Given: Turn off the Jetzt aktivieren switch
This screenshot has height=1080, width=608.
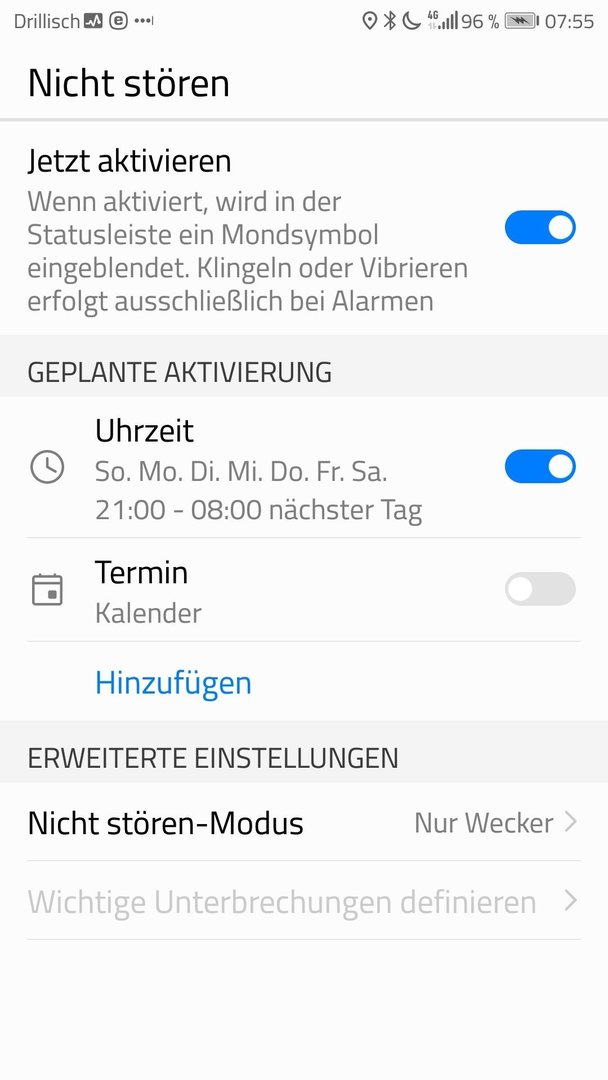Looking at the screenshot, I should click(x=540, y=227).
